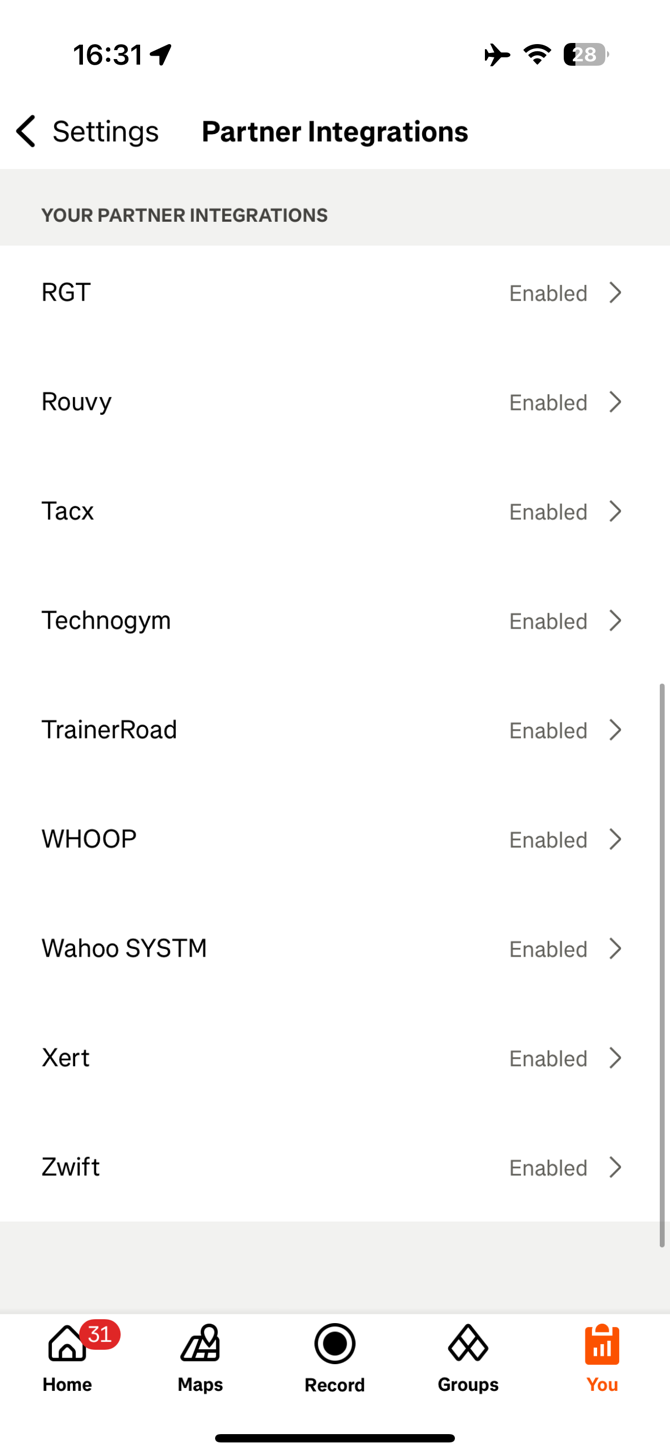Go back to Settings
Viewport: 670px width, 1456px height.
pyautogui.click(x=88, y=131)
